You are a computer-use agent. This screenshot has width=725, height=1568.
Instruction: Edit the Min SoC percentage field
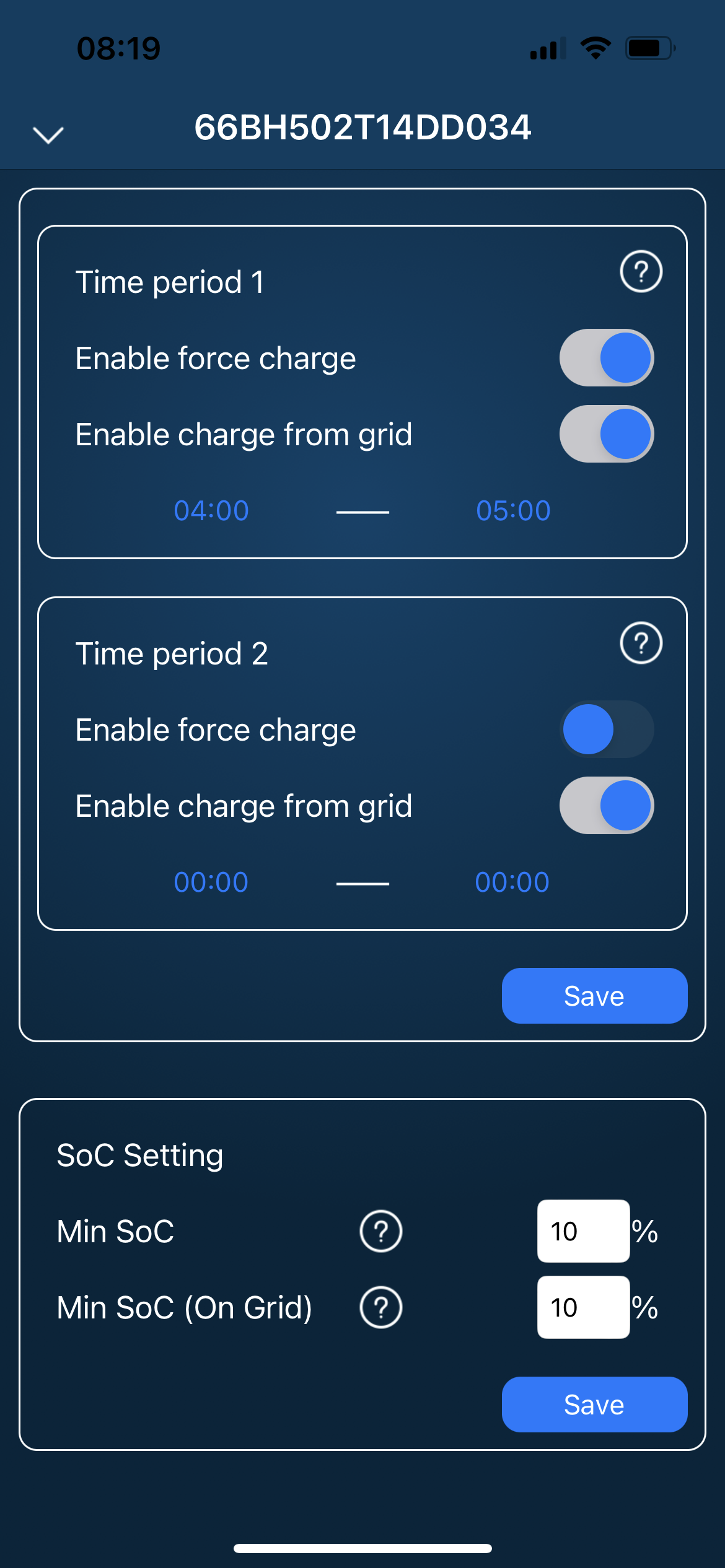point(583,1231)
